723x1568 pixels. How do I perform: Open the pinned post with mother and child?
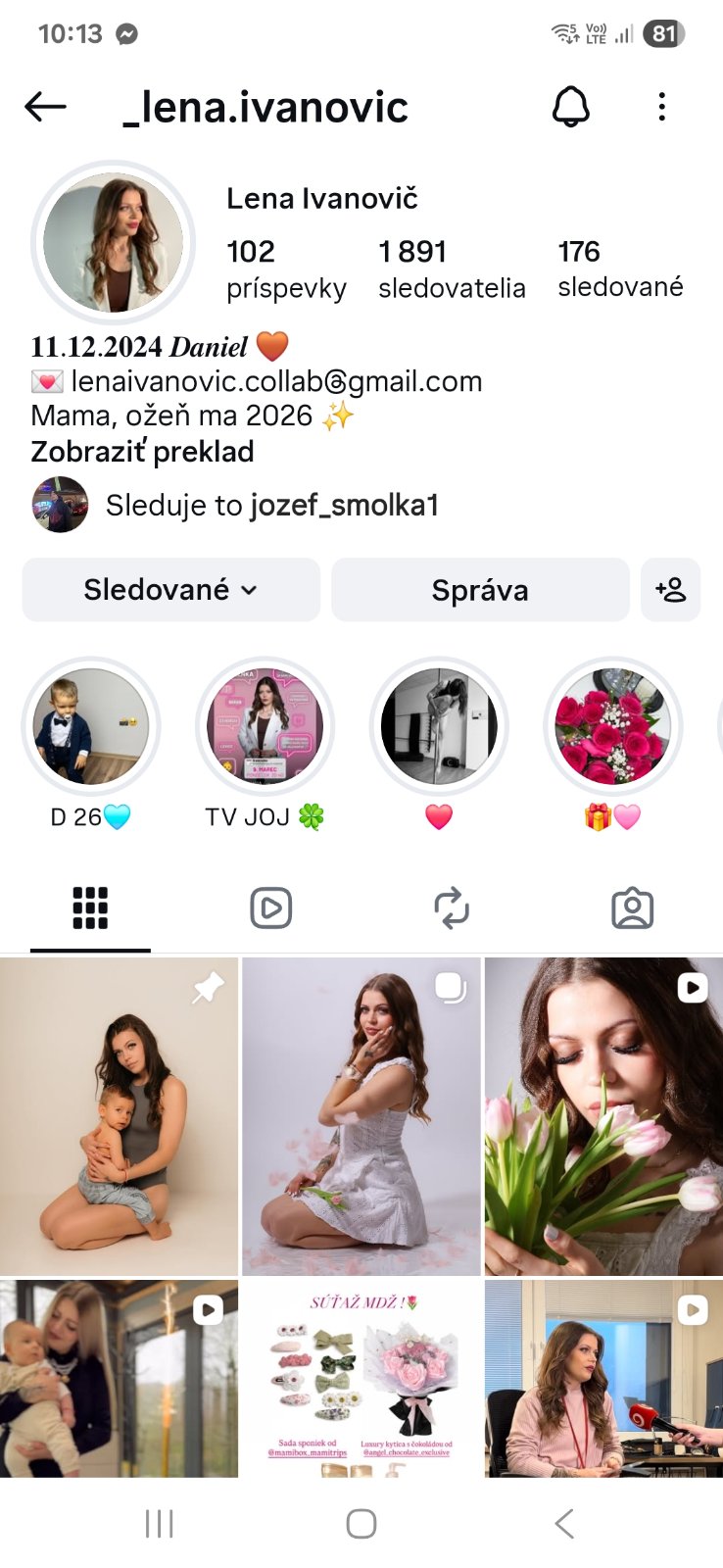pos(119,1116)
